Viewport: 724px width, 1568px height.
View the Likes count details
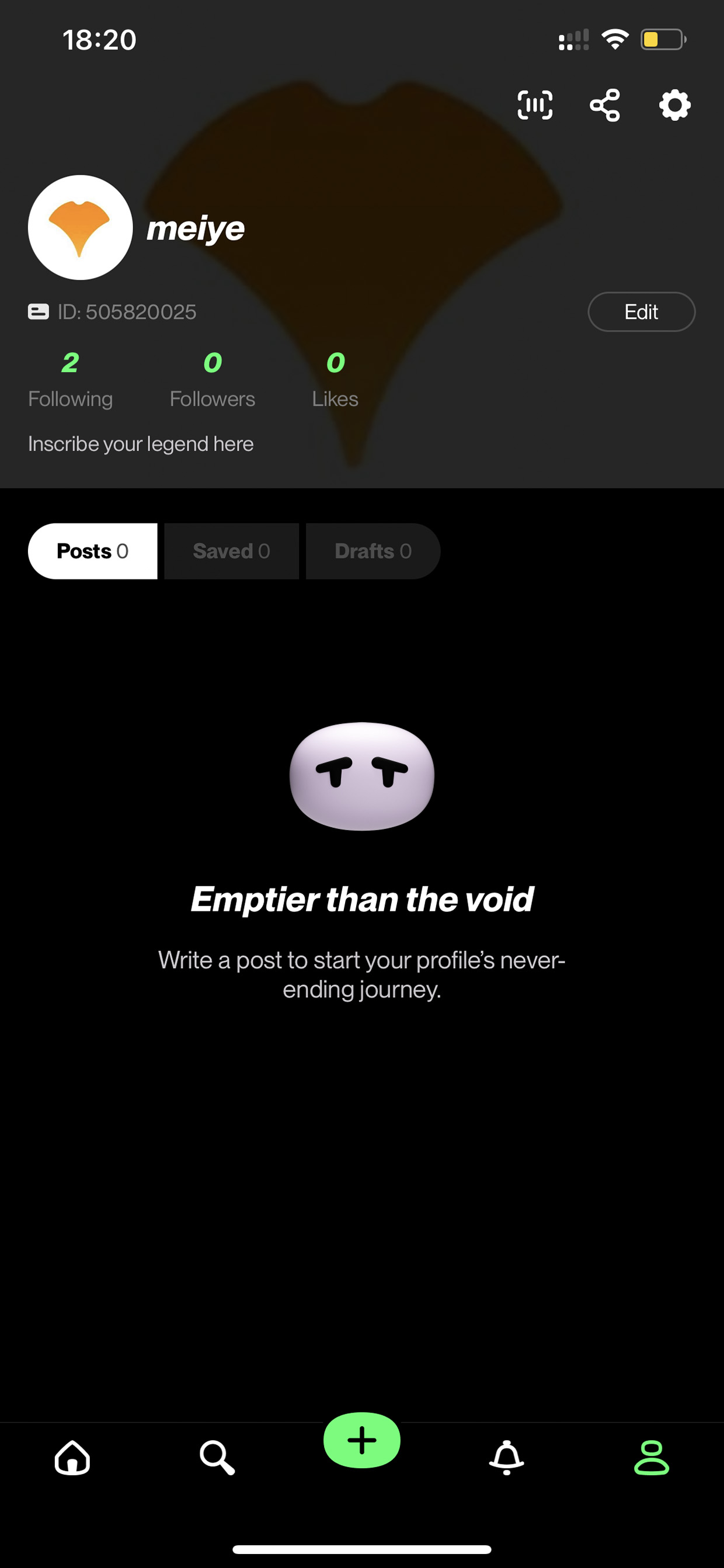[x=335, y=380]
